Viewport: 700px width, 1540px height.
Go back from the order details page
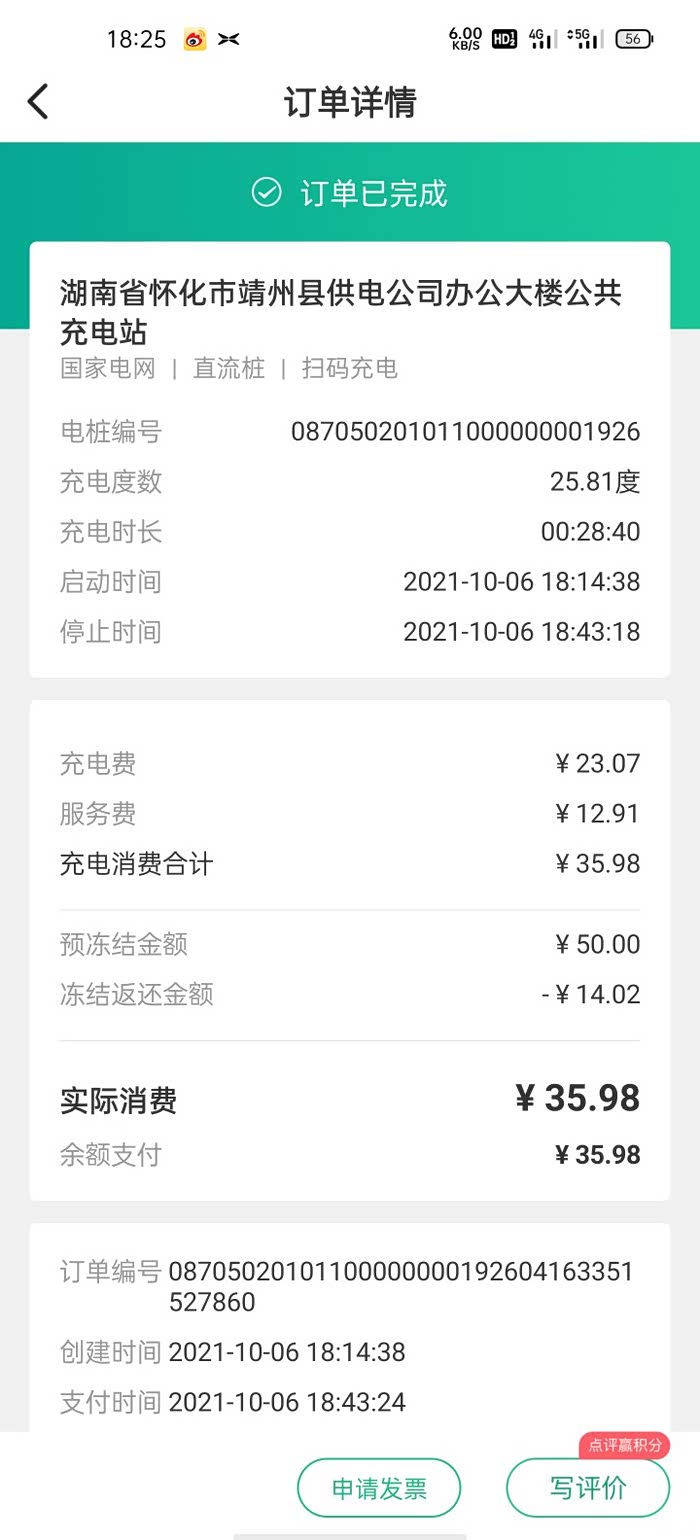[38, 102]
